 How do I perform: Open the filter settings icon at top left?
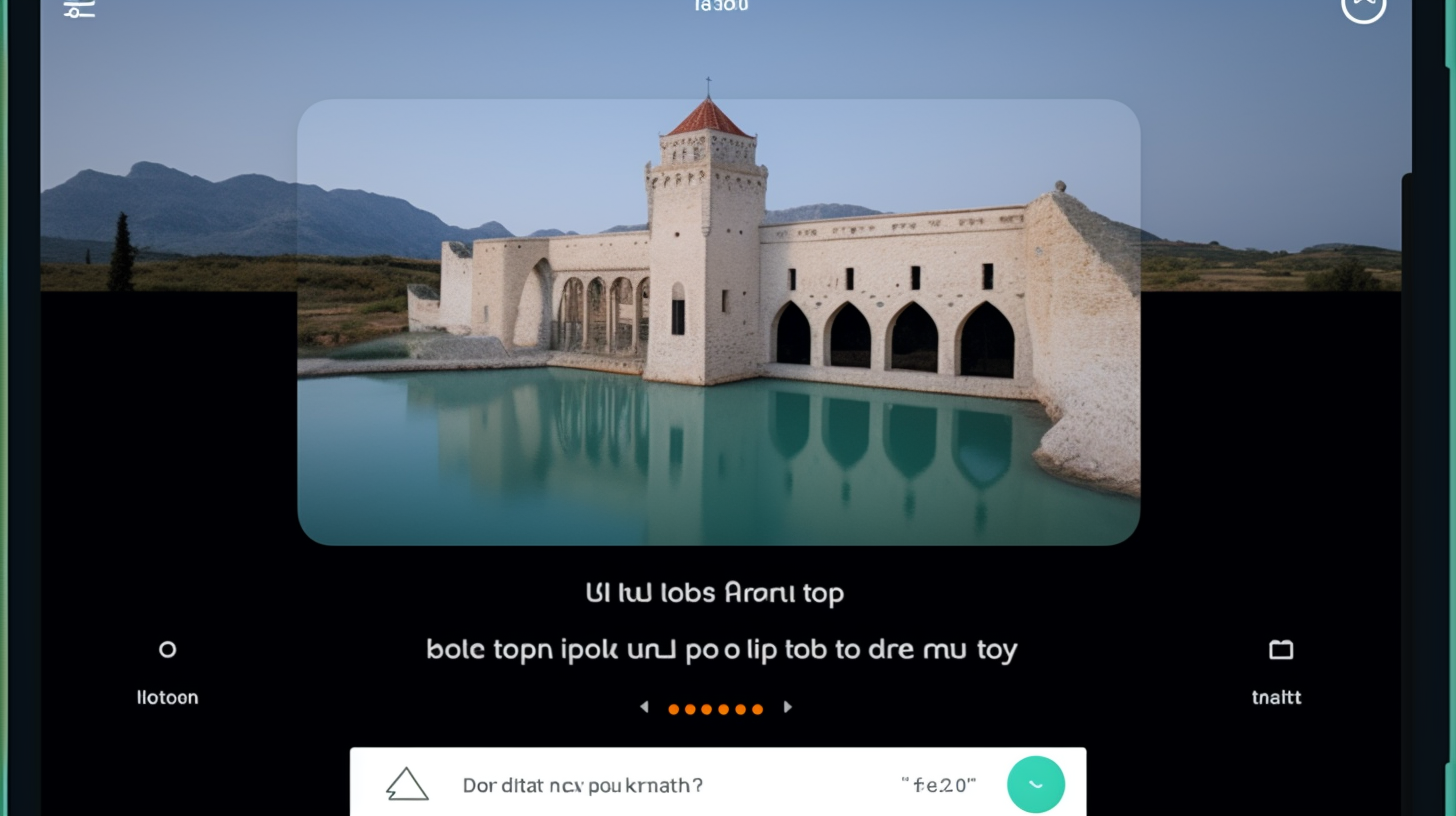pyautogui.click(x=79, y=8)
